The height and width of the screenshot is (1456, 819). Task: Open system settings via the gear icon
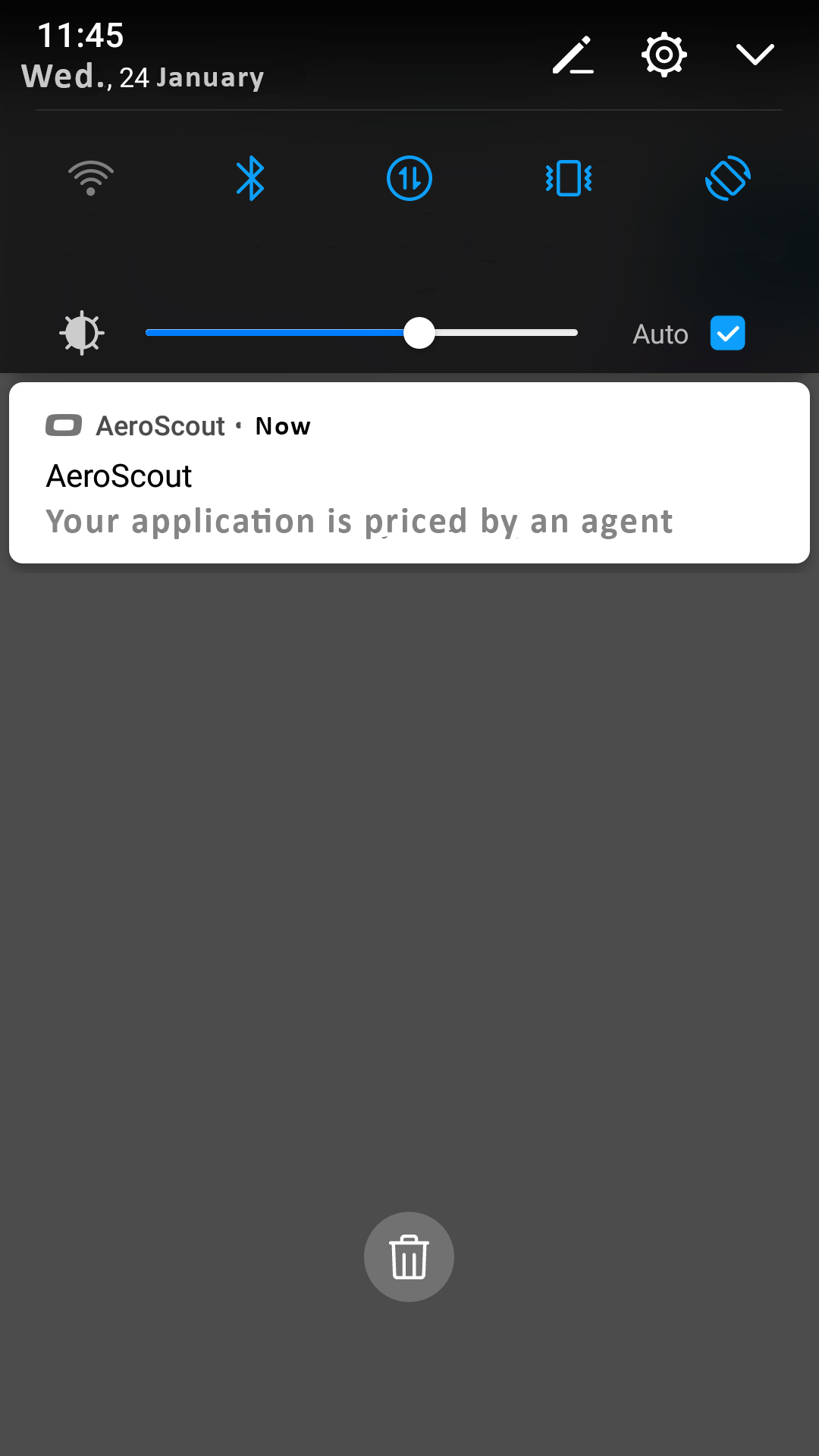coord(664,55)
